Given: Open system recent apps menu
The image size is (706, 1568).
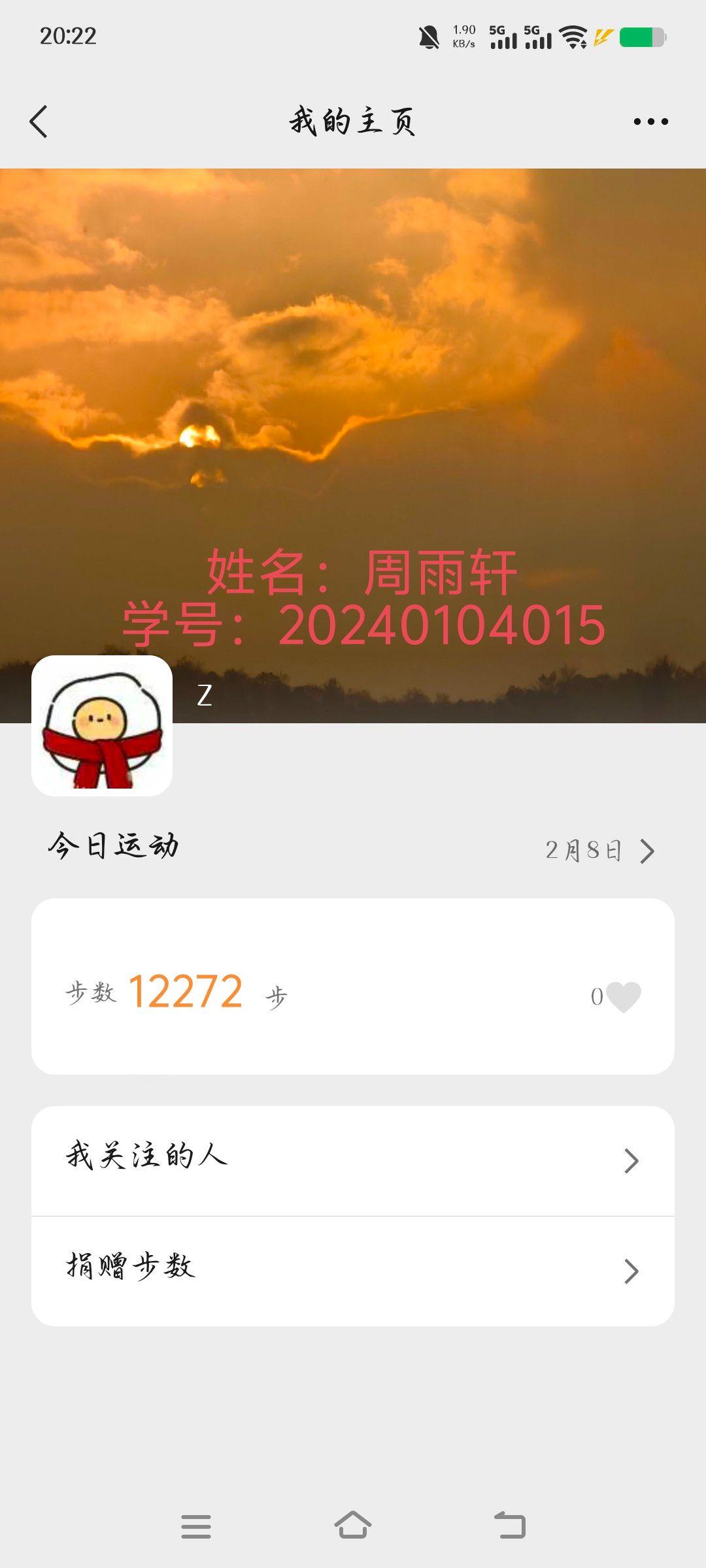Looking at the screenshot, I should pos(196,1527).
